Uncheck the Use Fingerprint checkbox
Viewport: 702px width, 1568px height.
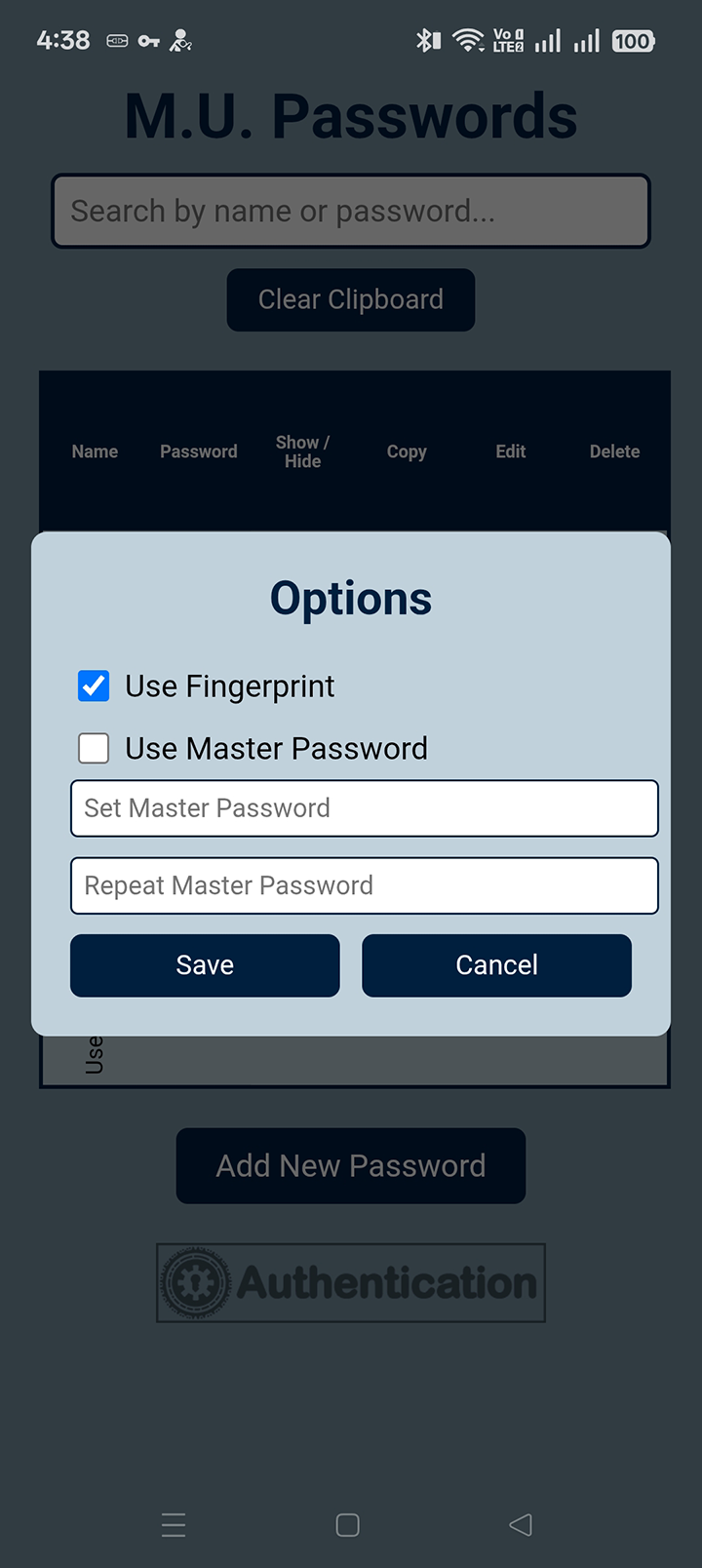coord(94,686)
